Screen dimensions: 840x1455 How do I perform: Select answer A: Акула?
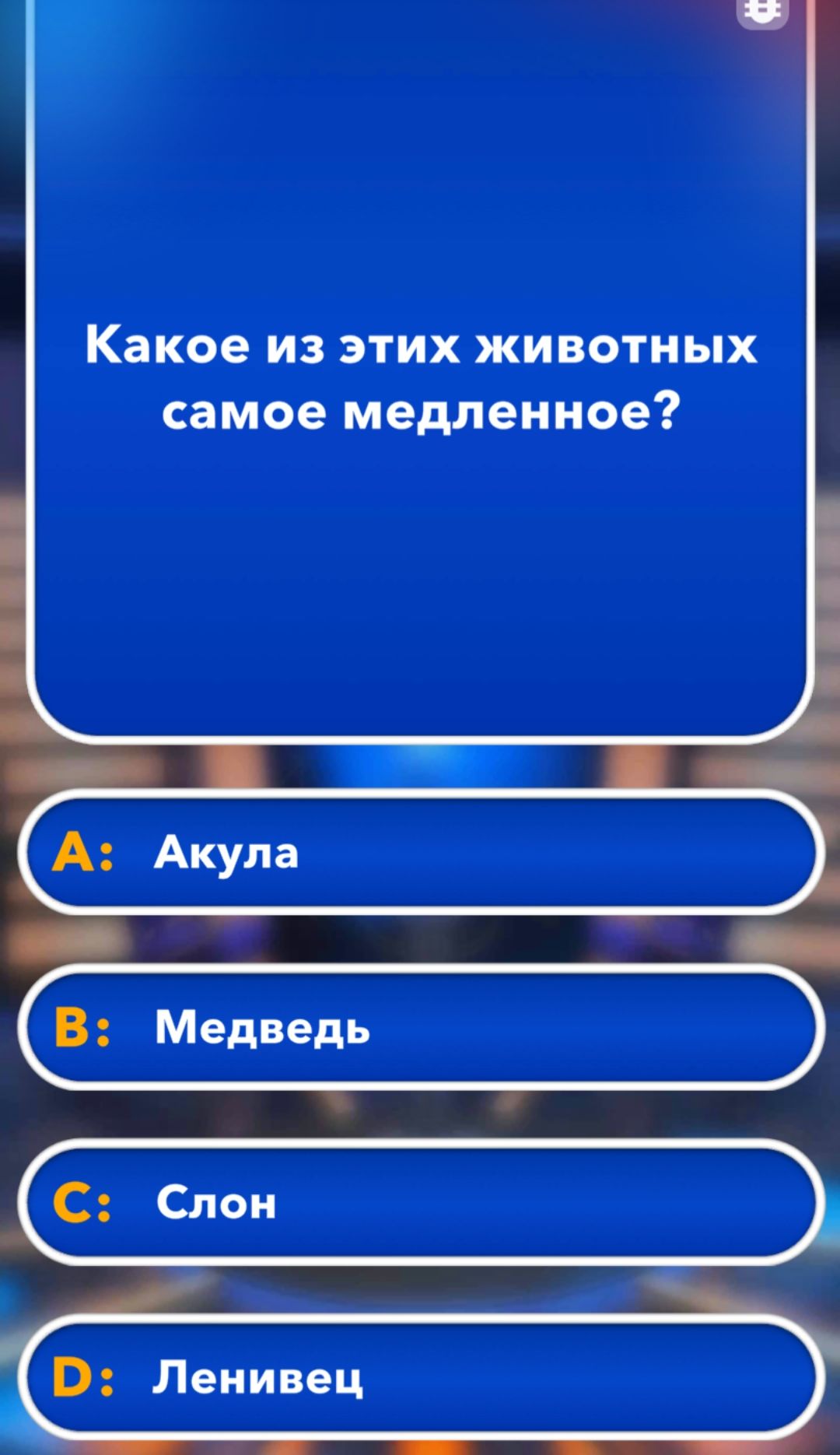click(420, 852)
